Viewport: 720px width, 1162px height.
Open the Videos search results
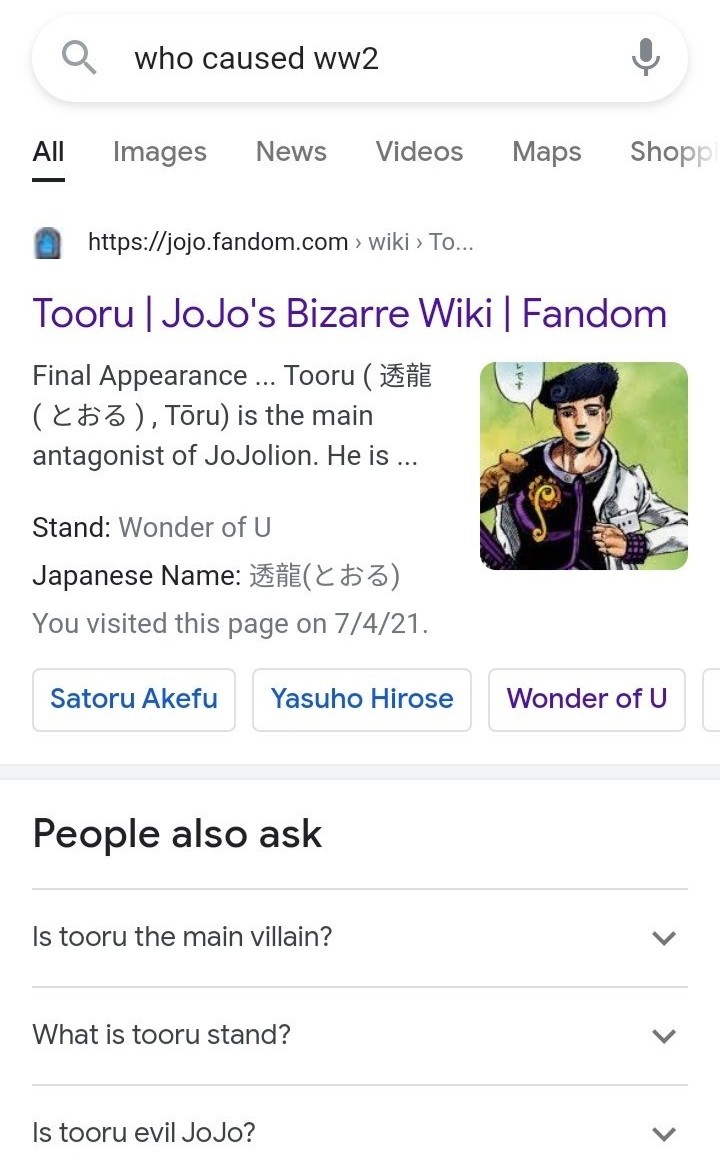point(419,152)
